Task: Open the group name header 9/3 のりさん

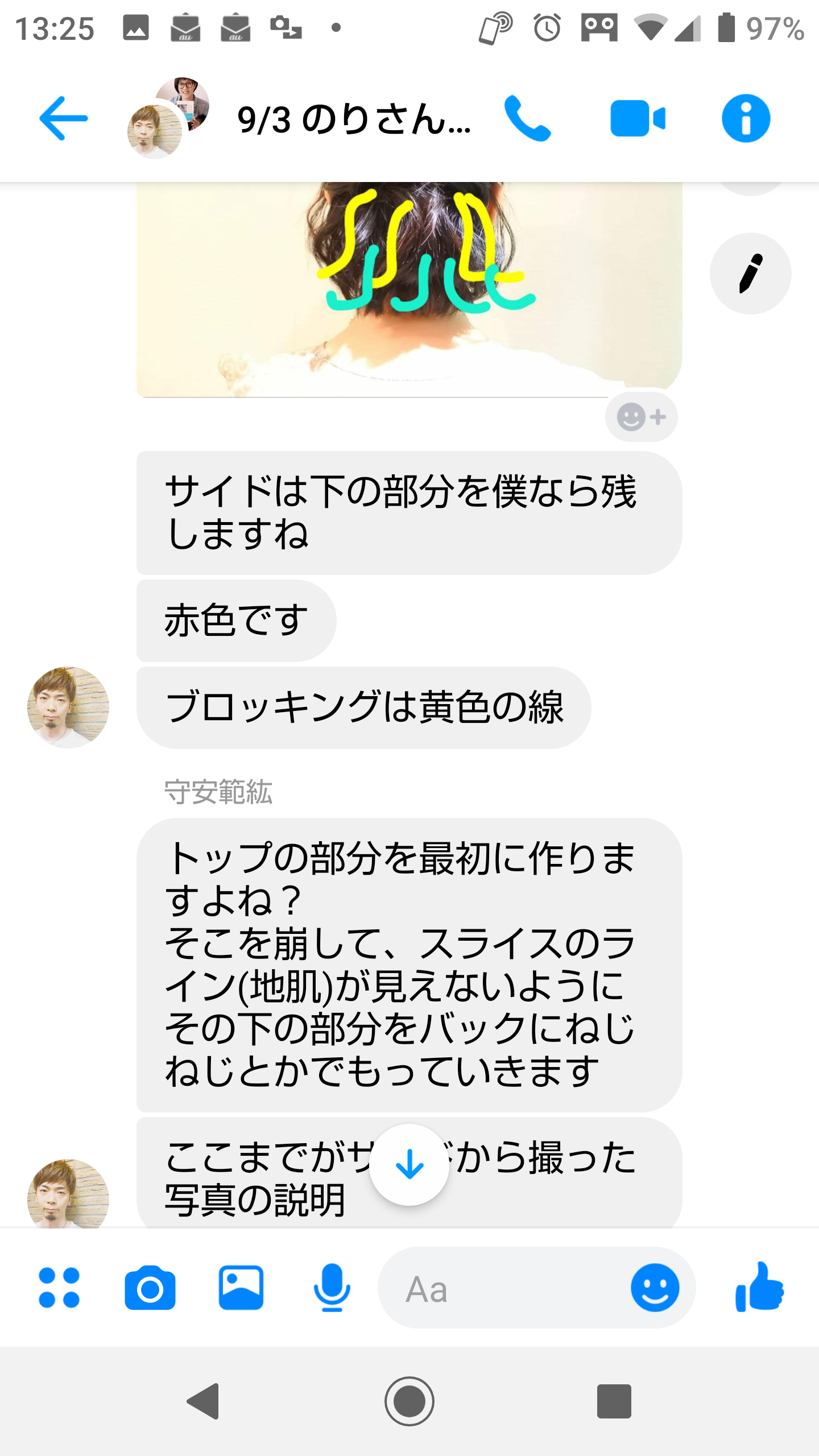Action: pos(354,119)
